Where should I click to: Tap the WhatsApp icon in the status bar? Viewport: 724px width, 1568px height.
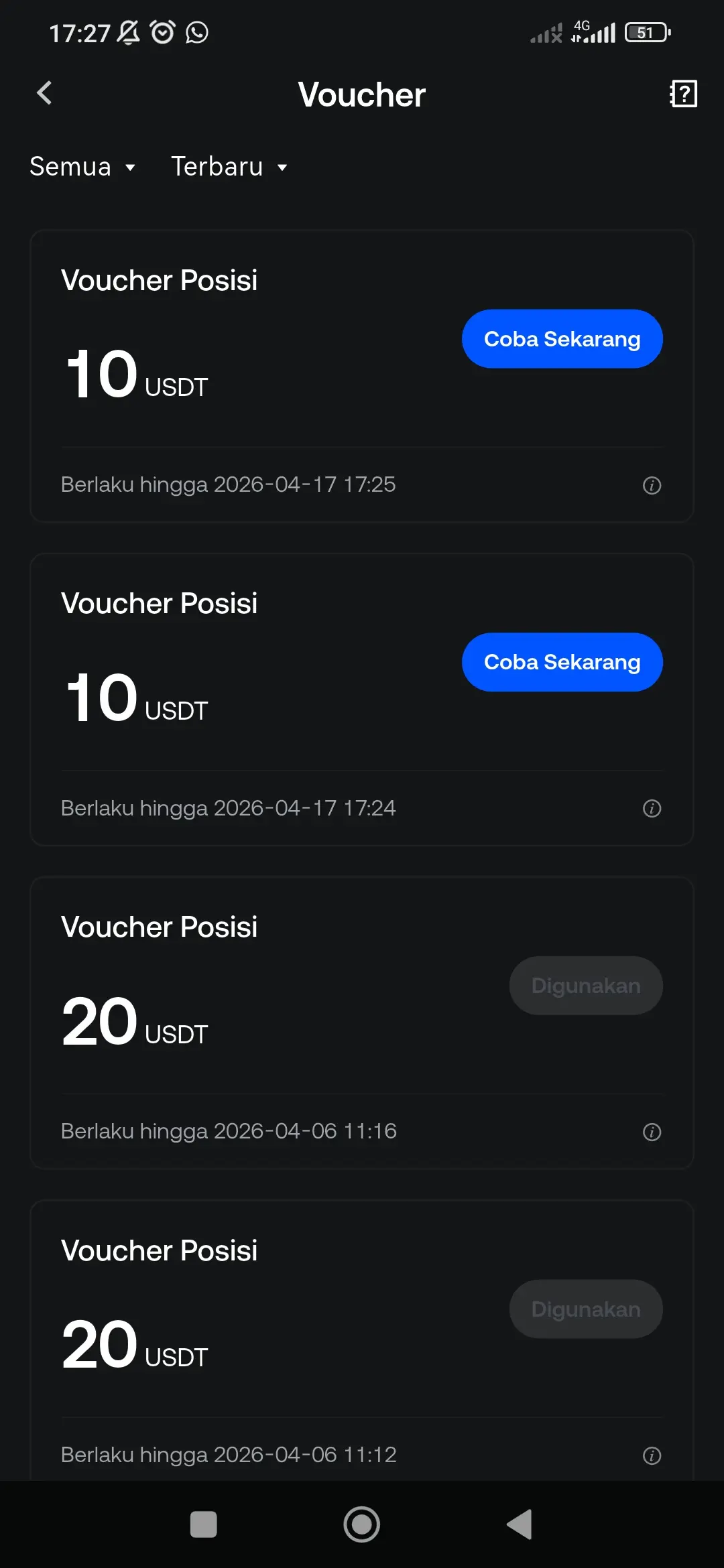[x=197, y=32]
